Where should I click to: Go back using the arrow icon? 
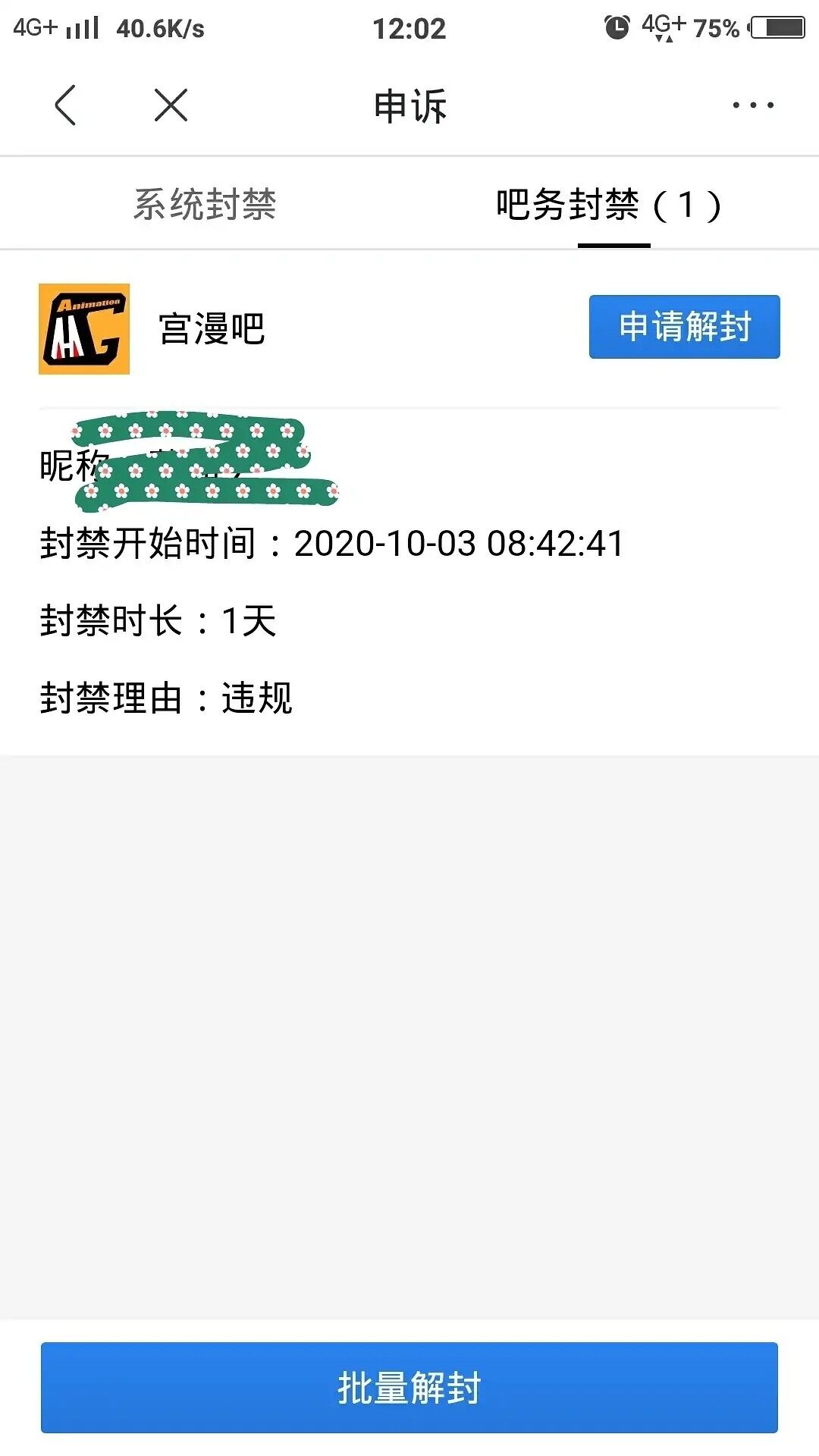pyautogui.click(x=65, y=105)
